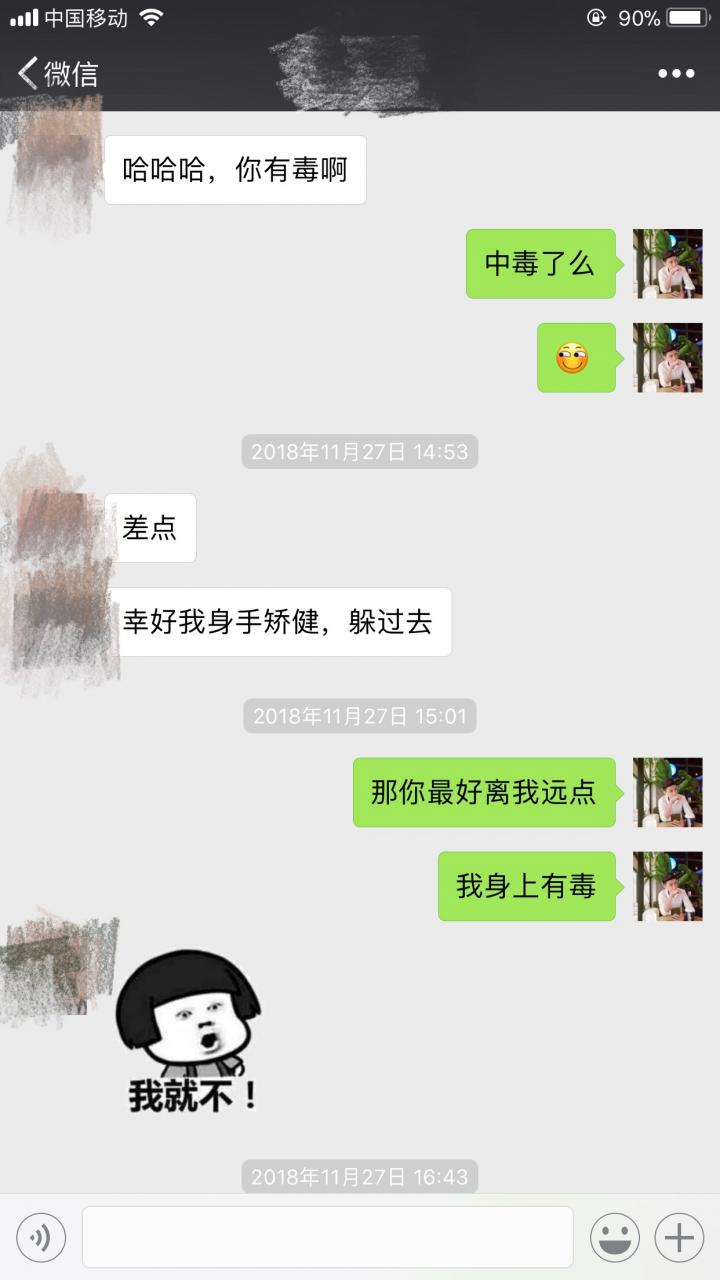Focus the message text field

(327, 1237)
